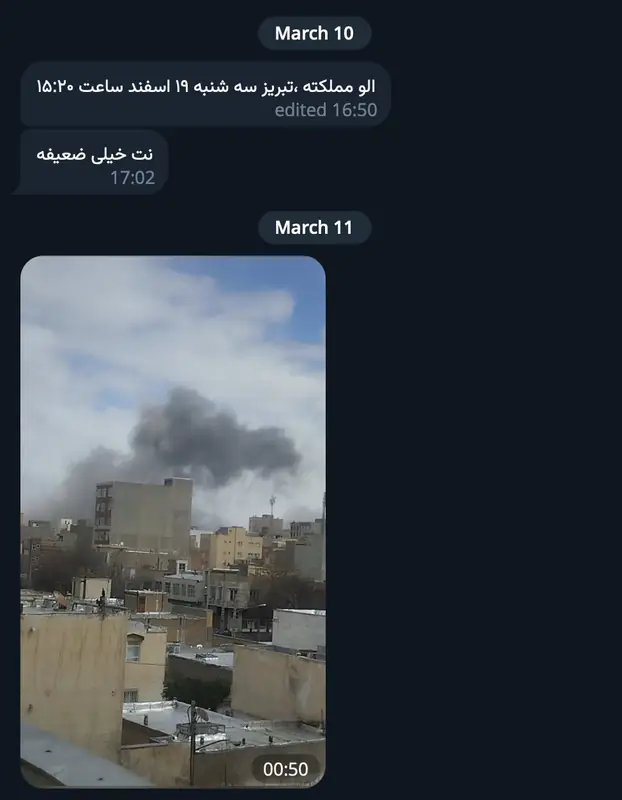Play the 00:50 video message

point(173,521)
